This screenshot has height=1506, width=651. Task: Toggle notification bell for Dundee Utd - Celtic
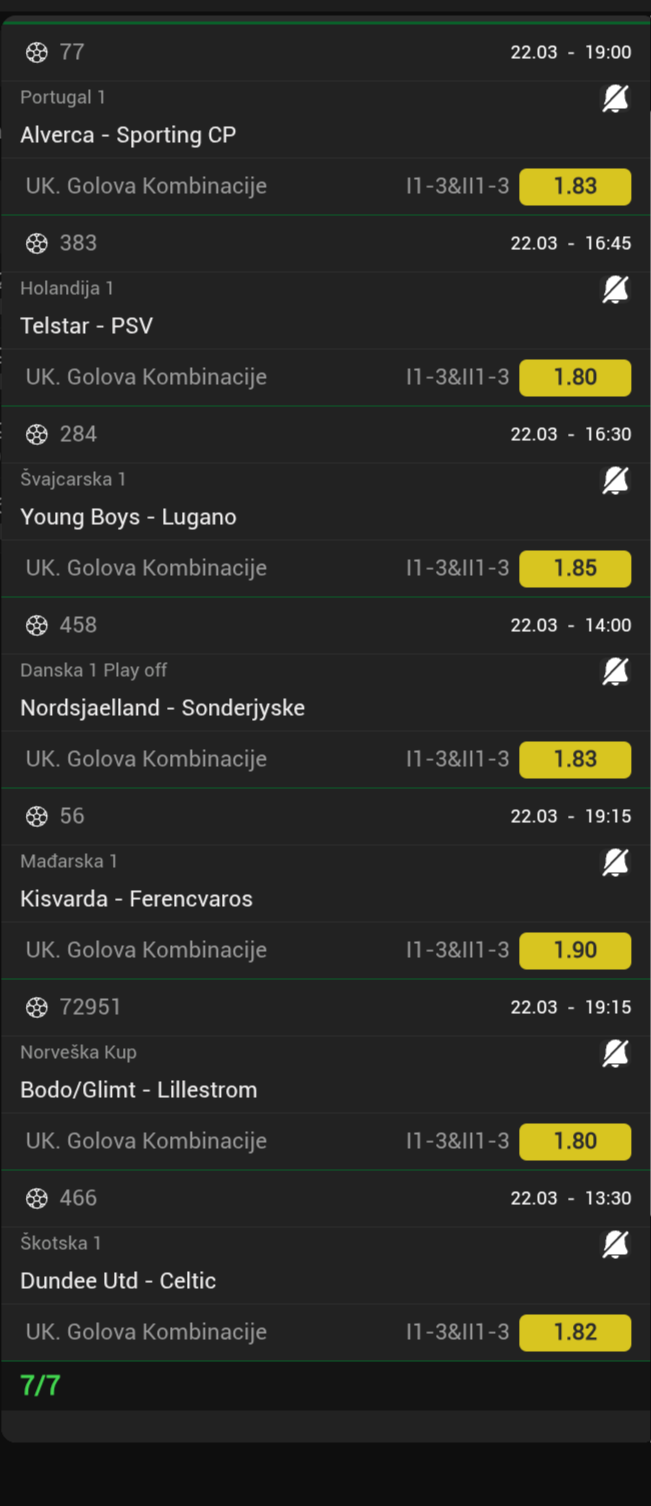pos(615,1245)
